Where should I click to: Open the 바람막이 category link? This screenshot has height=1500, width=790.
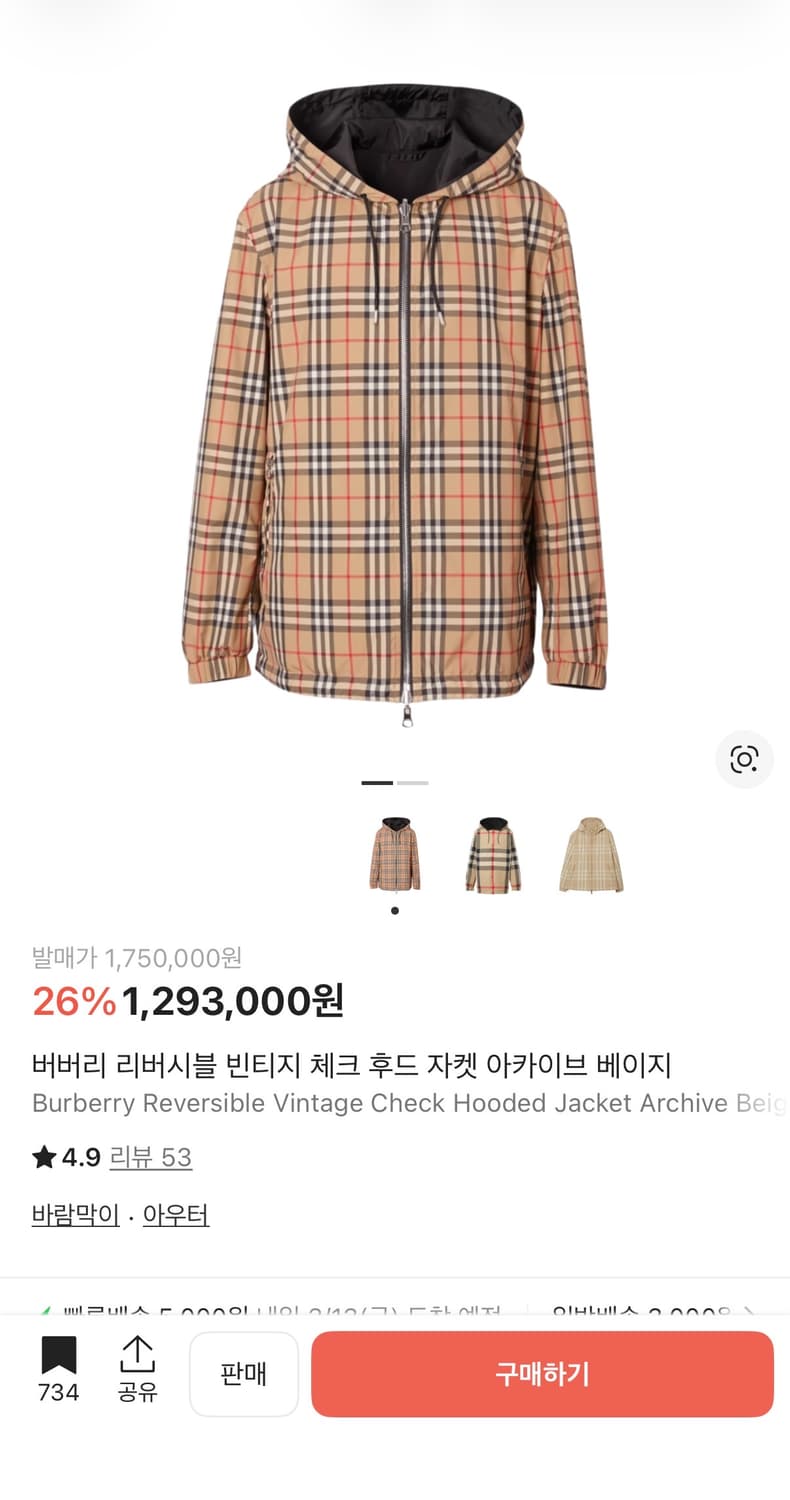74,1214
